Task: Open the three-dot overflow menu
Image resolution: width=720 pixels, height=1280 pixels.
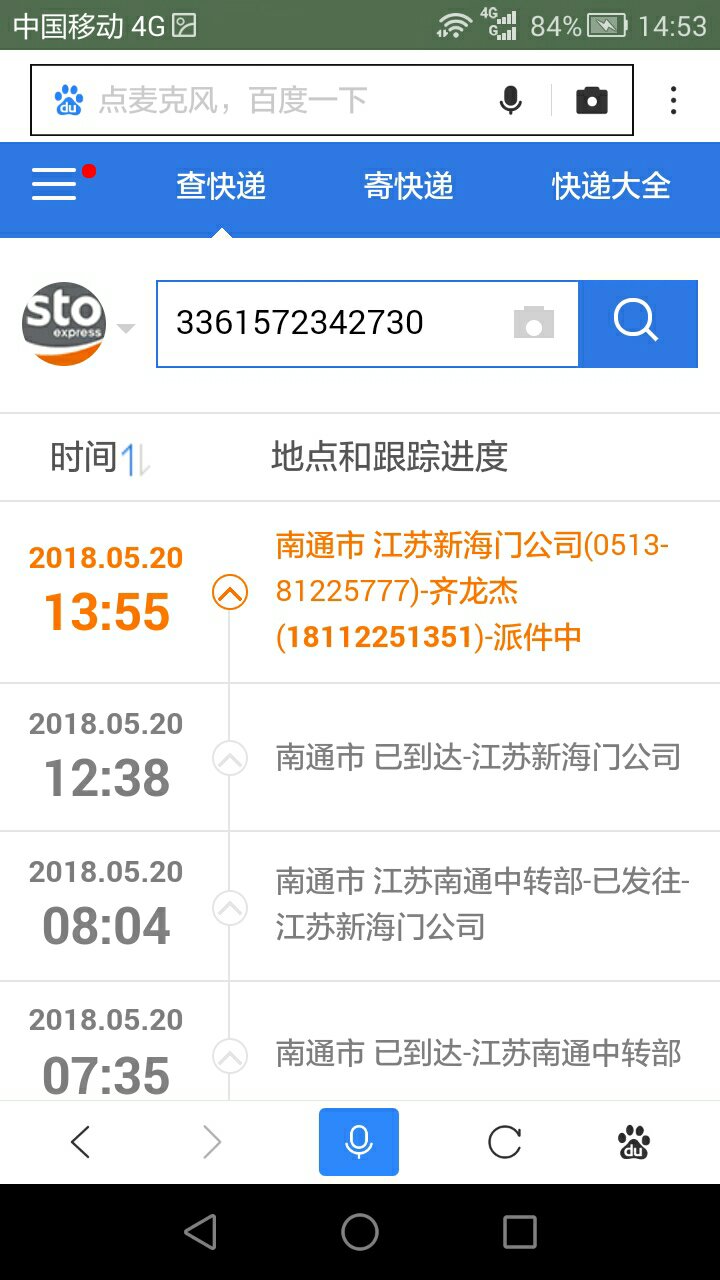Action: (x=673, y=99)
